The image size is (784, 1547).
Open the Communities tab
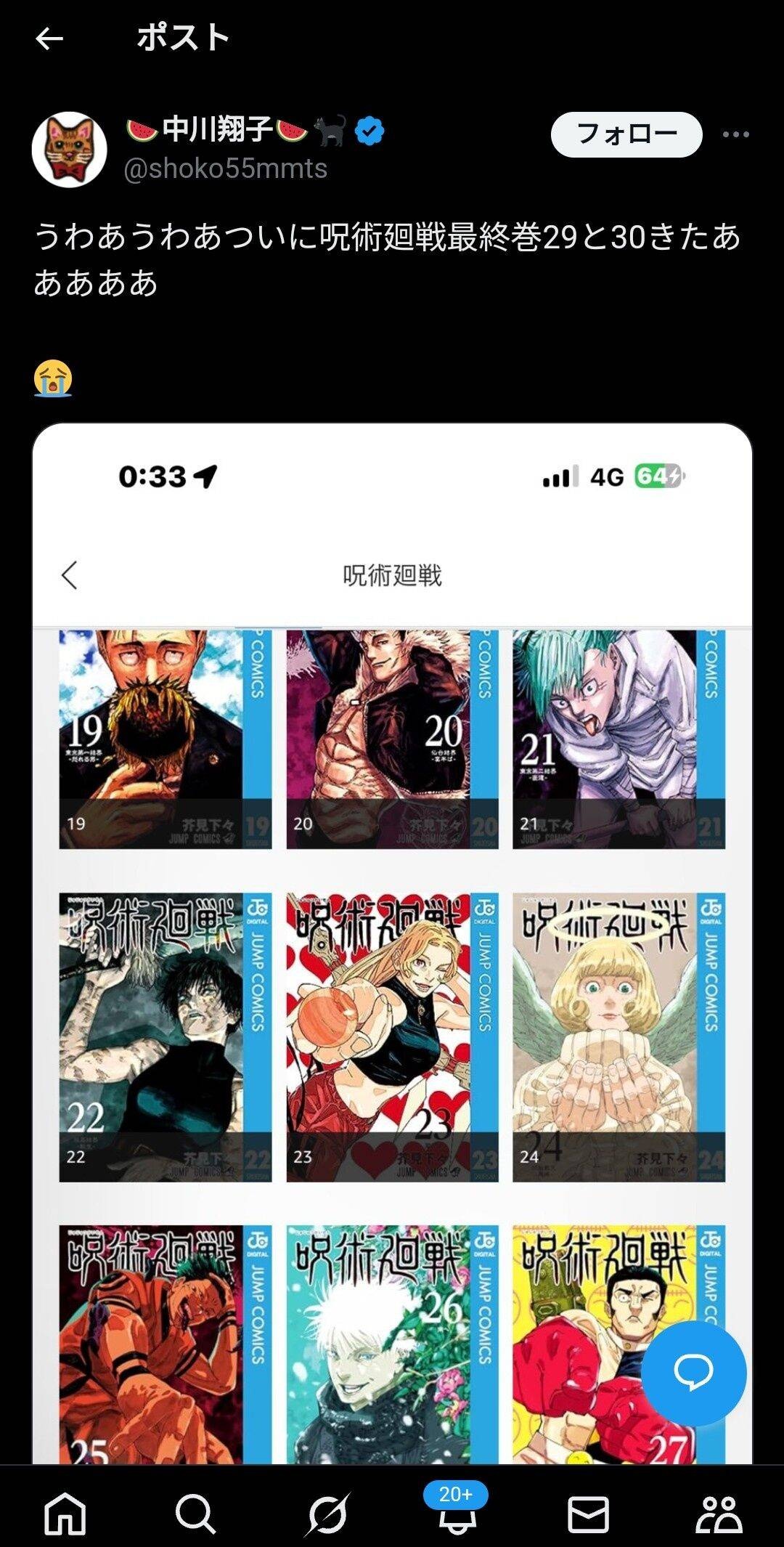coord(719,1514)
